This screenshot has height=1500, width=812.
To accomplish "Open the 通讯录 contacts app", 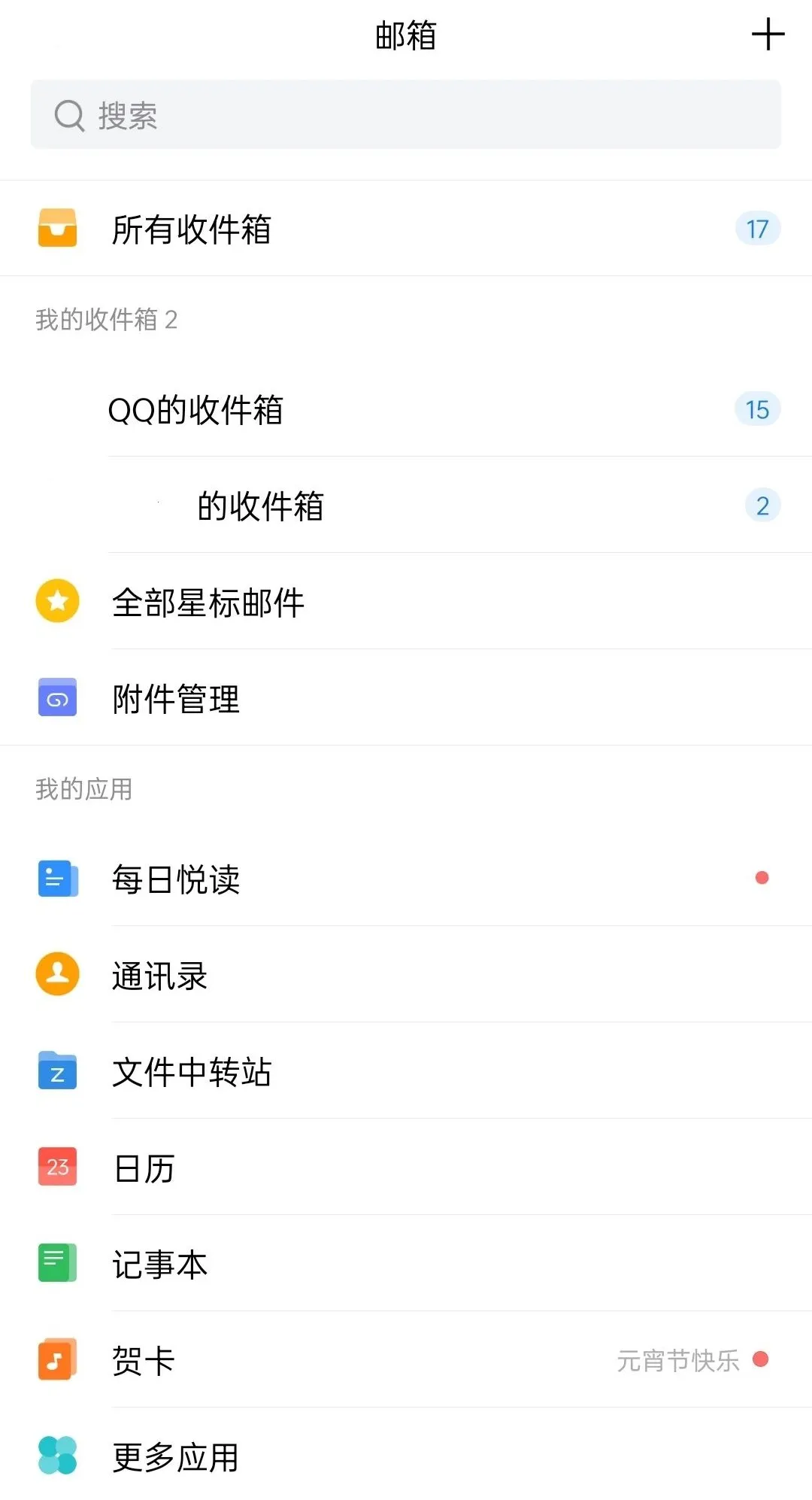I will pyautogui.click(x=158, y=976).
